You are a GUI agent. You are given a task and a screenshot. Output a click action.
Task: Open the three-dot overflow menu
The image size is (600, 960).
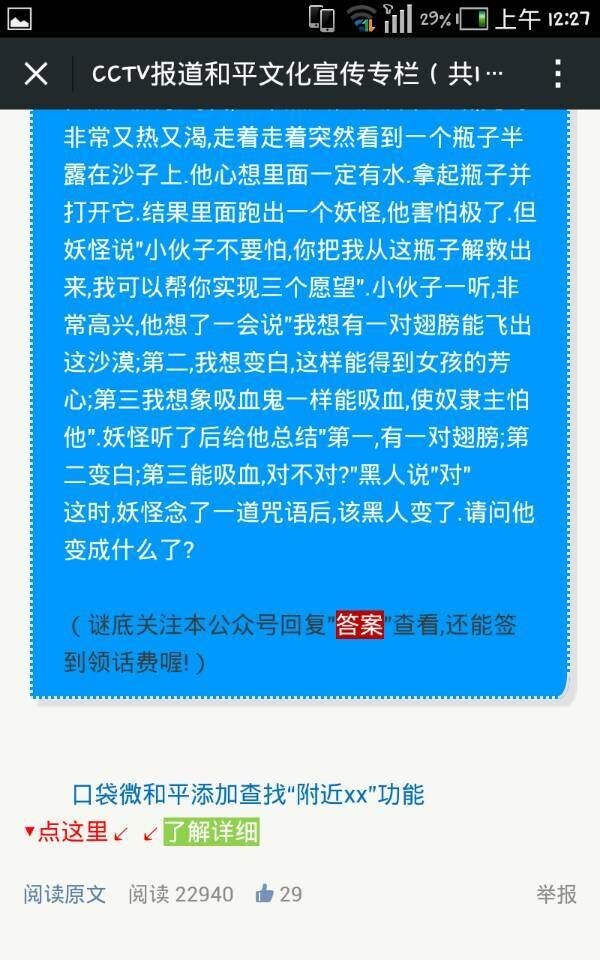pyautogui.click(x=558, y=73)
